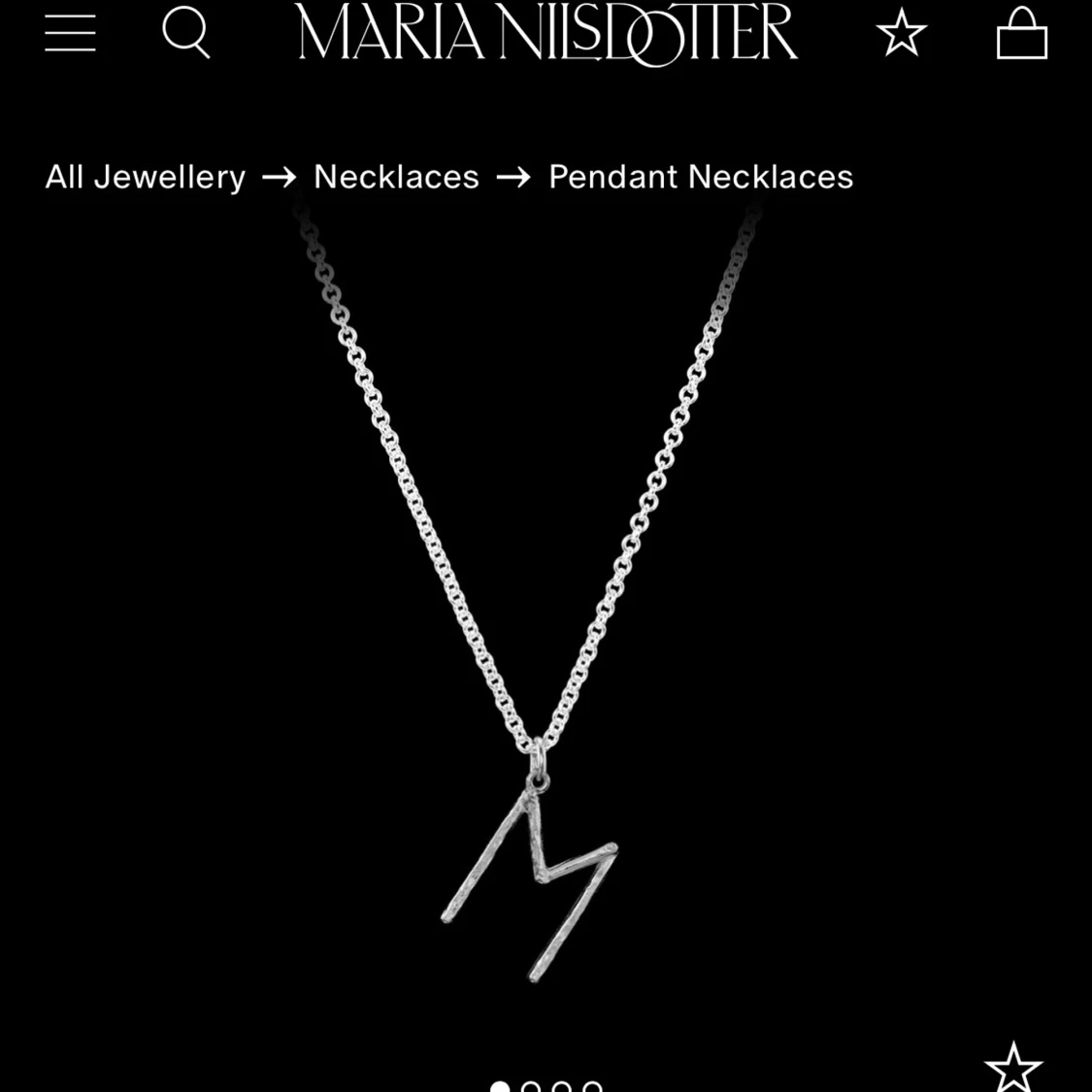This screenshot has width=1092, height=1092.
Task: Go to All Jewellery breadcrumb
Action: (146, 177)
